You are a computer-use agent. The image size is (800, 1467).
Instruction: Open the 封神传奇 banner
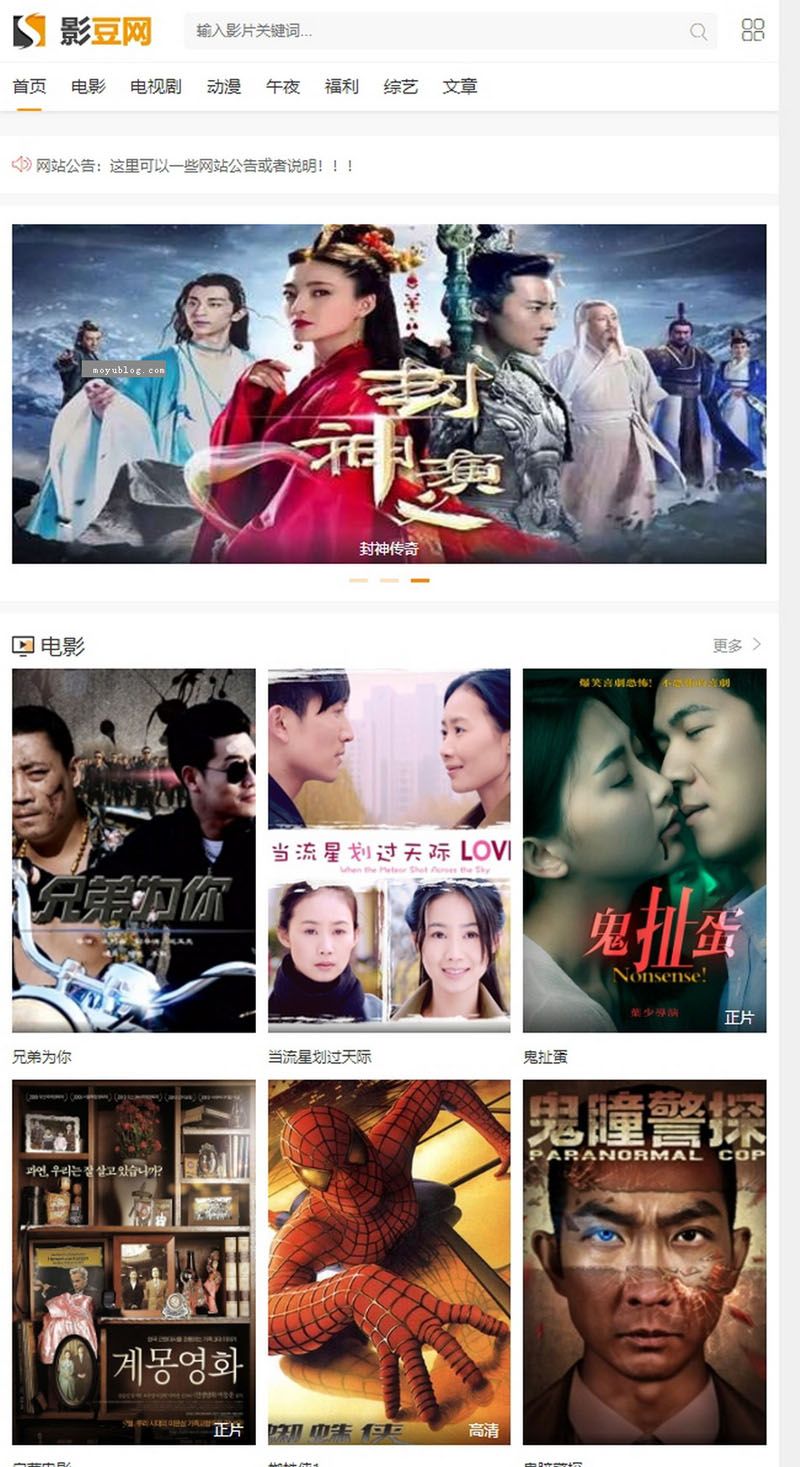click(389, 393)
